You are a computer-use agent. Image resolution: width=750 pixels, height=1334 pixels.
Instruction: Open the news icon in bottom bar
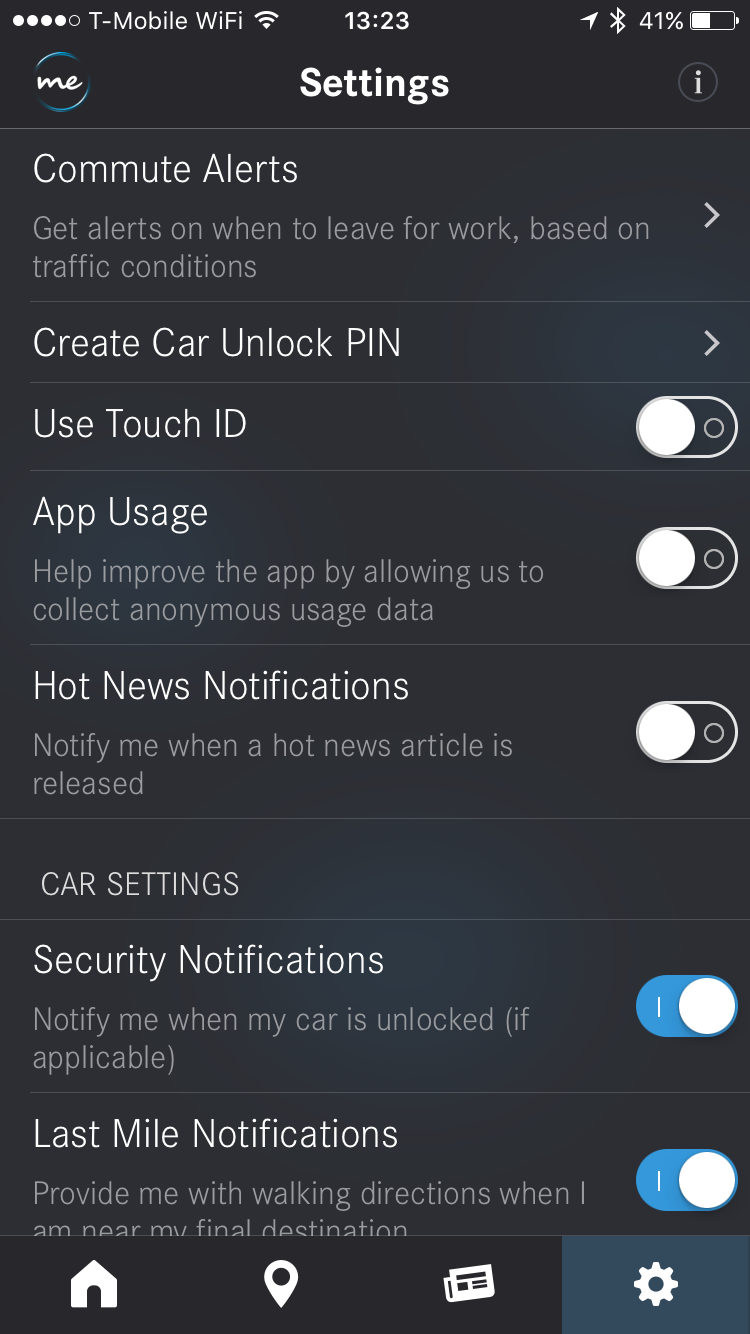pos(468,1284)
